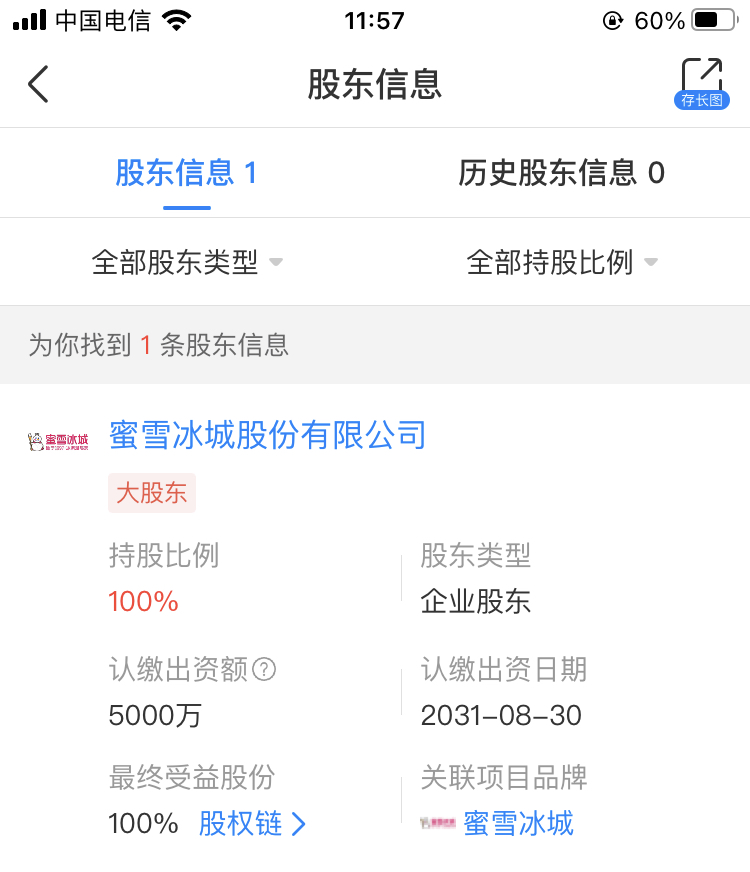Select the 股东信息 tab
This screenshot has width=750, height=872.
point(187,172)
